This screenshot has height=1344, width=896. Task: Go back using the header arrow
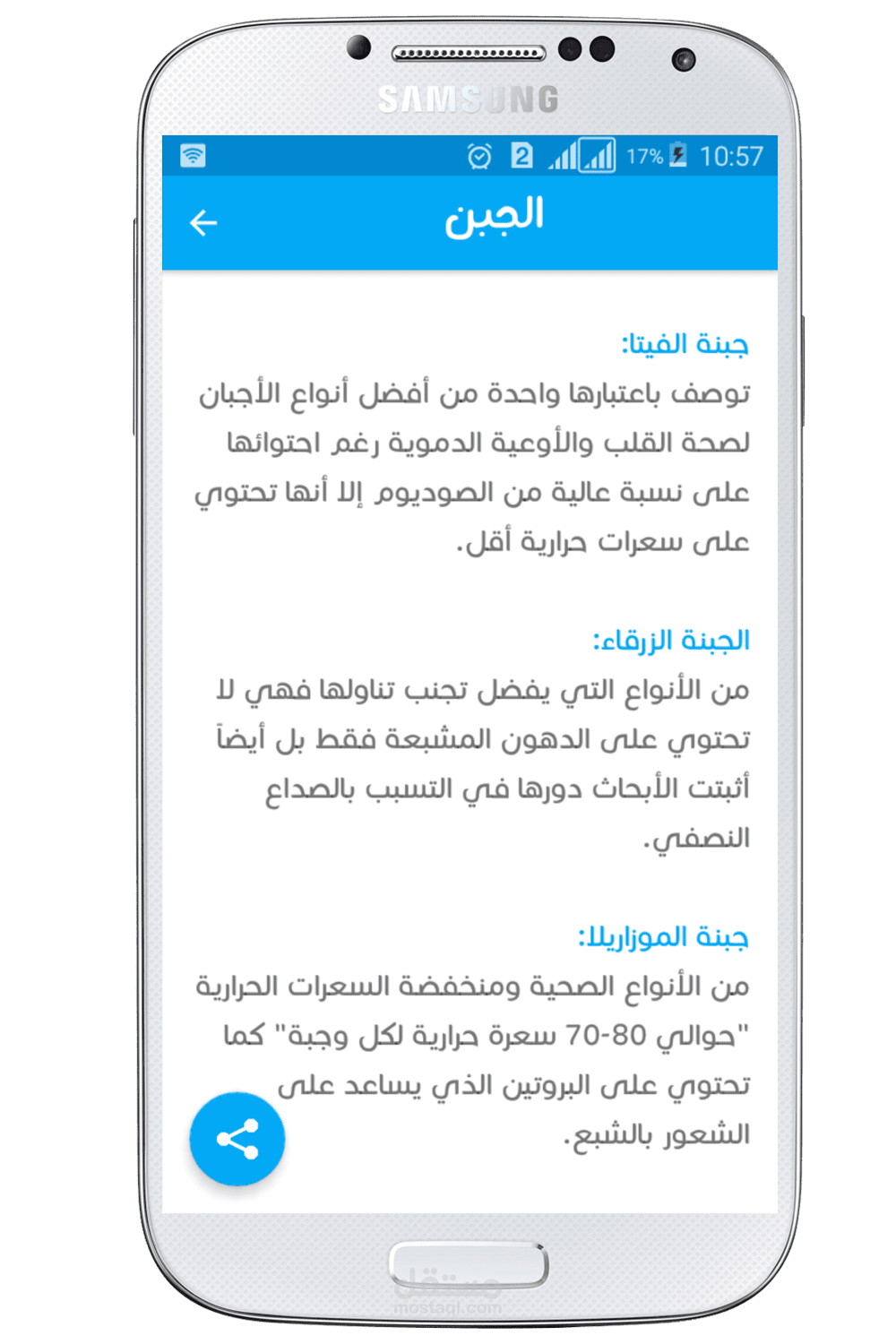(203, 222)
